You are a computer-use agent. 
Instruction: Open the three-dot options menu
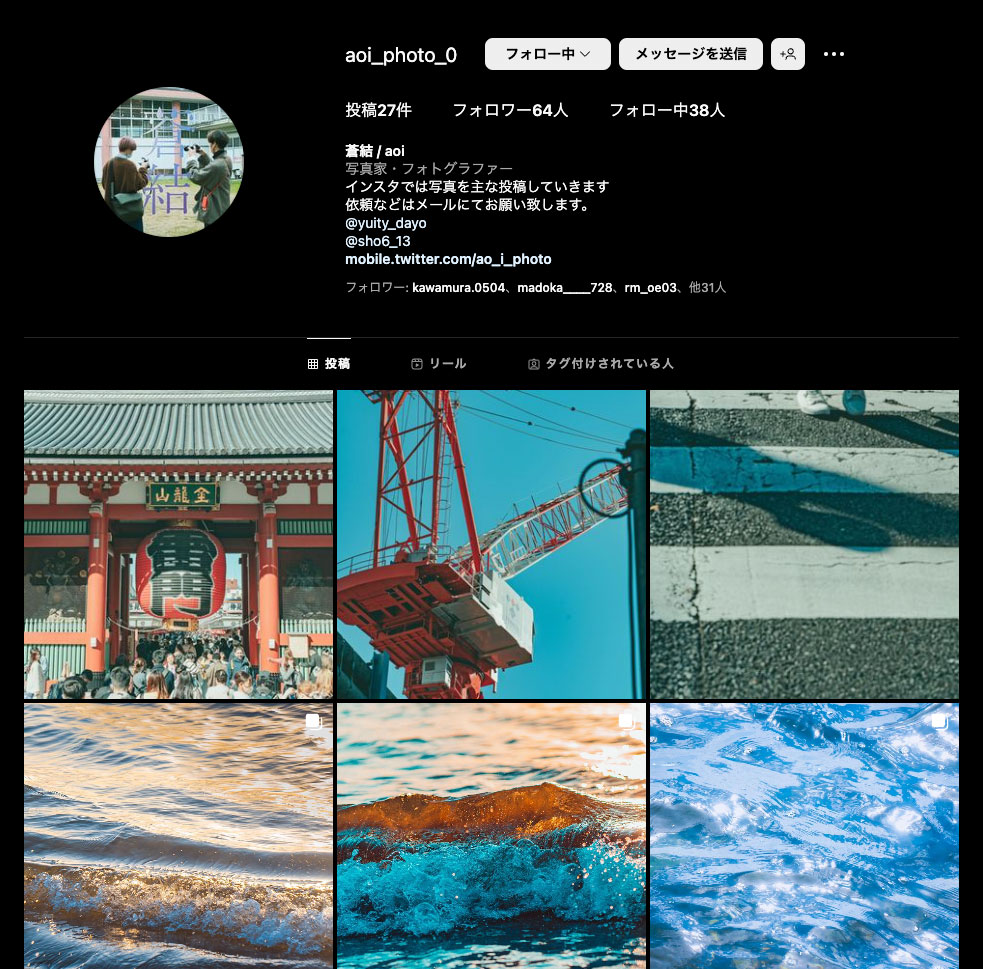834,54
